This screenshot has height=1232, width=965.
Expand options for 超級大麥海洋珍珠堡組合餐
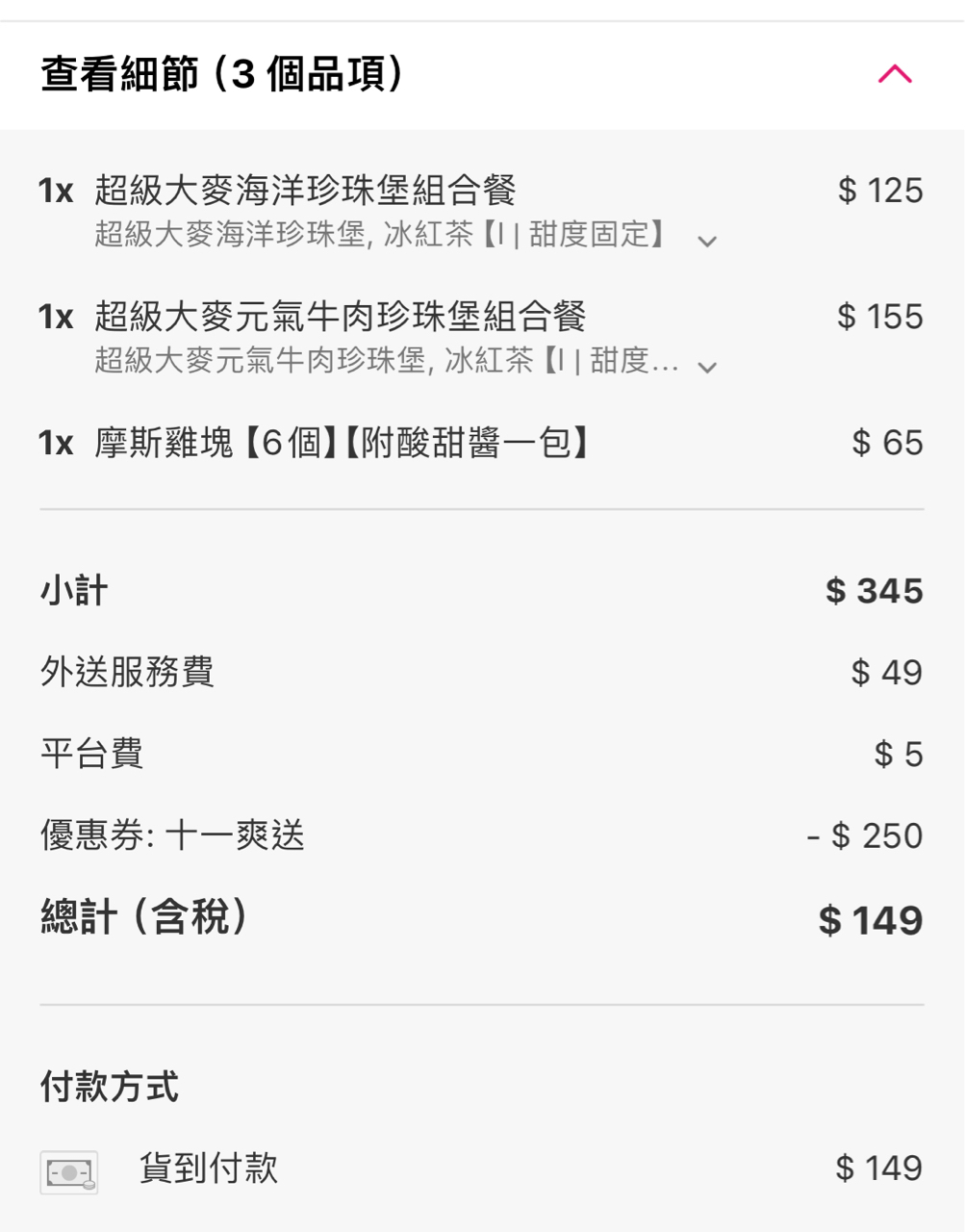point(707,241)
